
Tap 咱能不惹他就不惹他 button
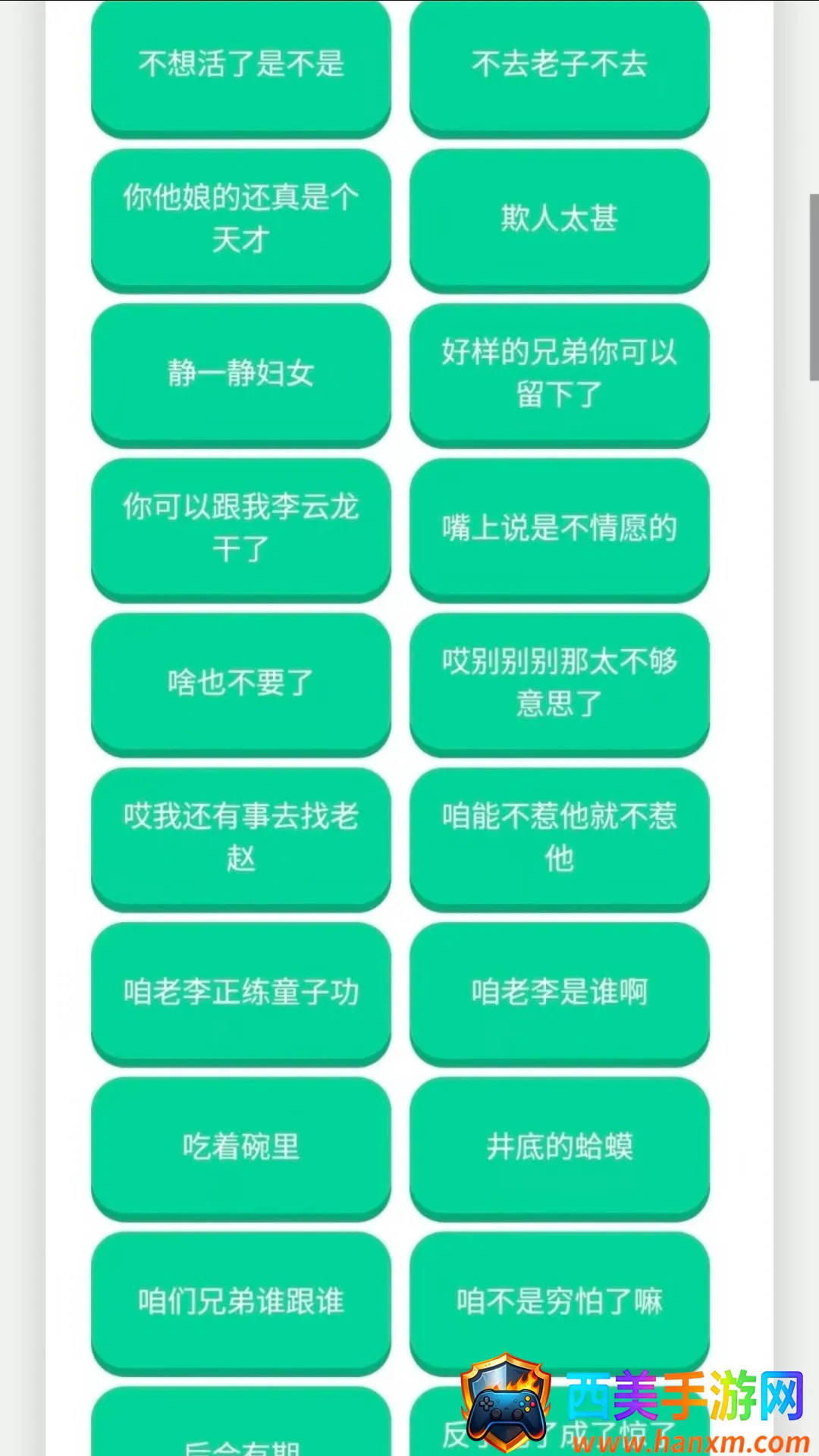(560, 837)
